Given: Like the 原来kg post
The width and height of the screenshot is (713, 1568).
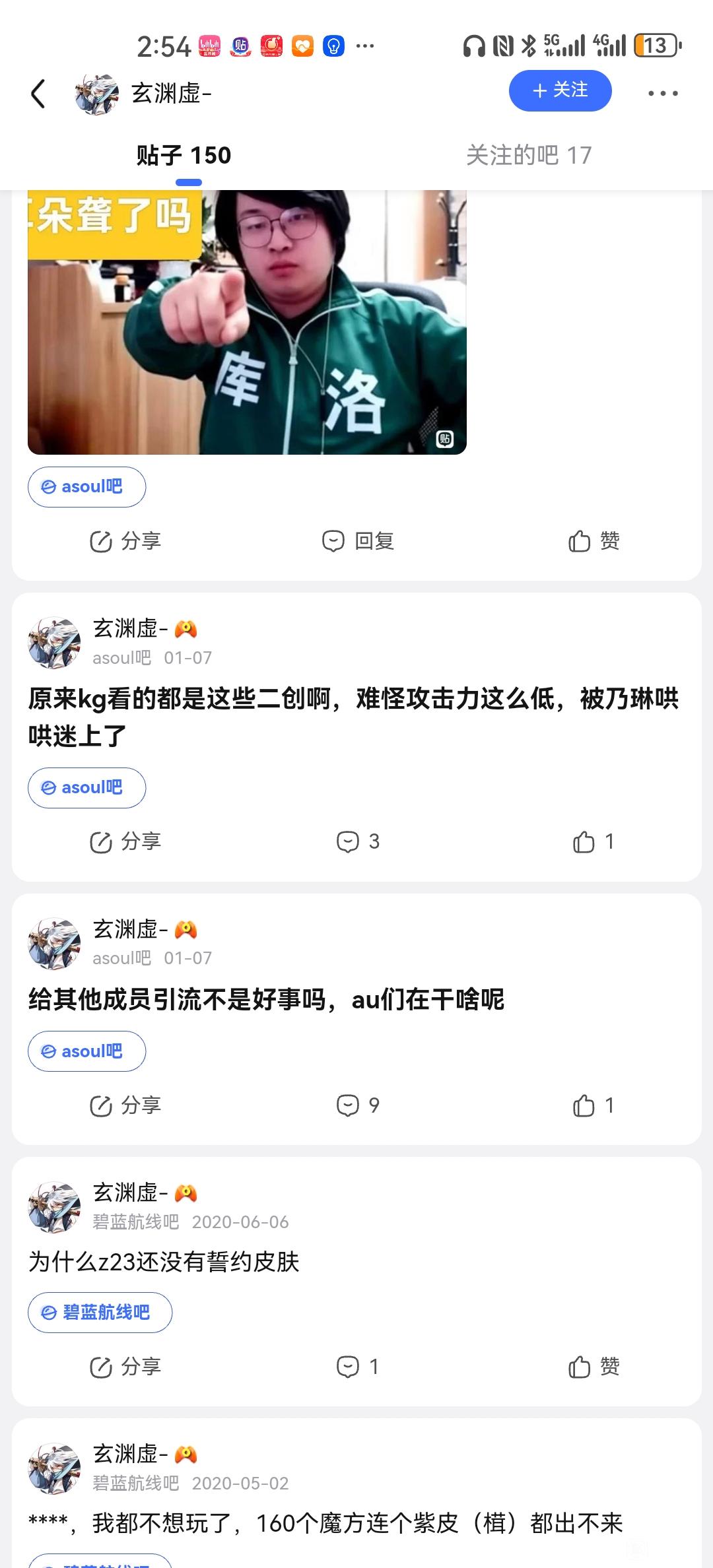Looking at the screenshot, I should pos(594,841).
